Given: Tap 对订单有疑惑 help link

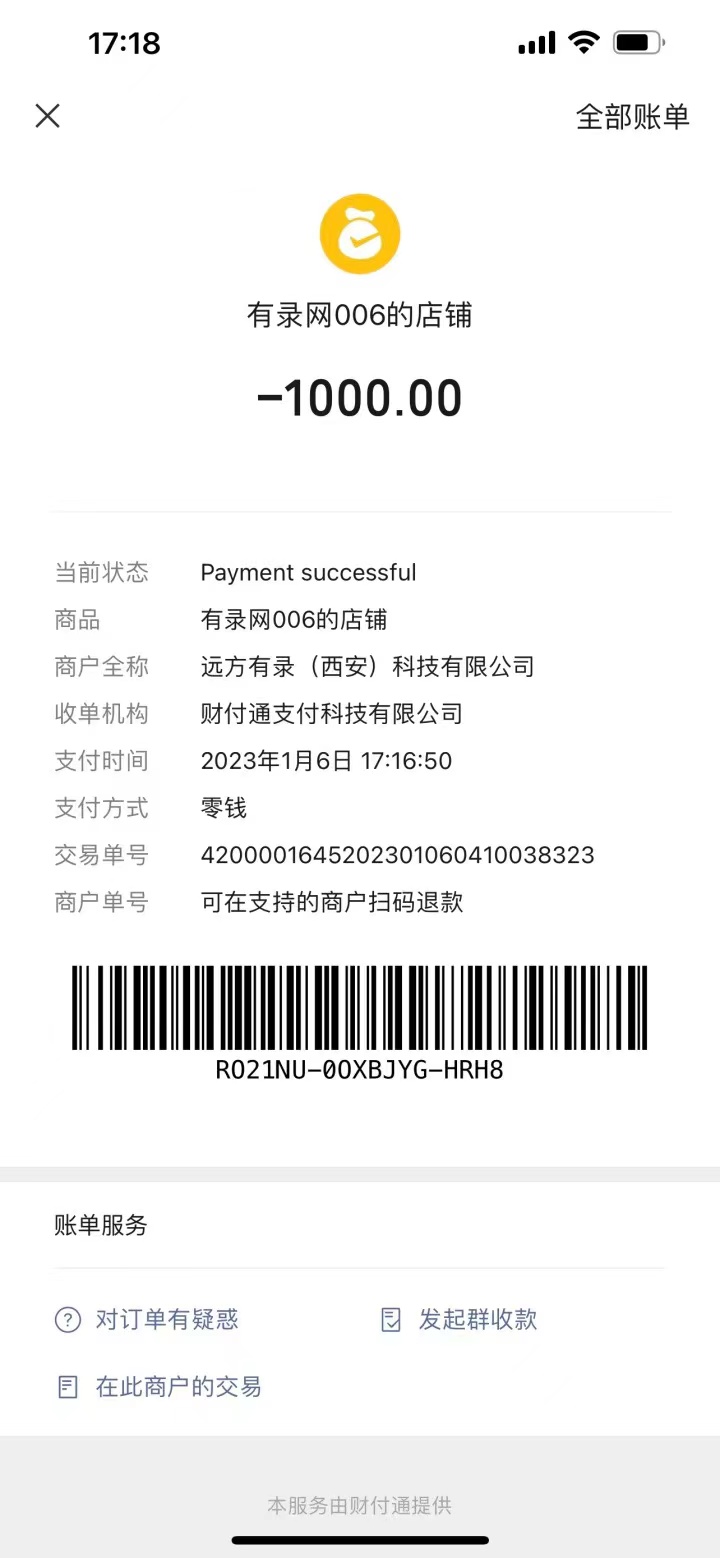Looking at the screenshot, I should pyautogui.click(x=166, y=1319).
